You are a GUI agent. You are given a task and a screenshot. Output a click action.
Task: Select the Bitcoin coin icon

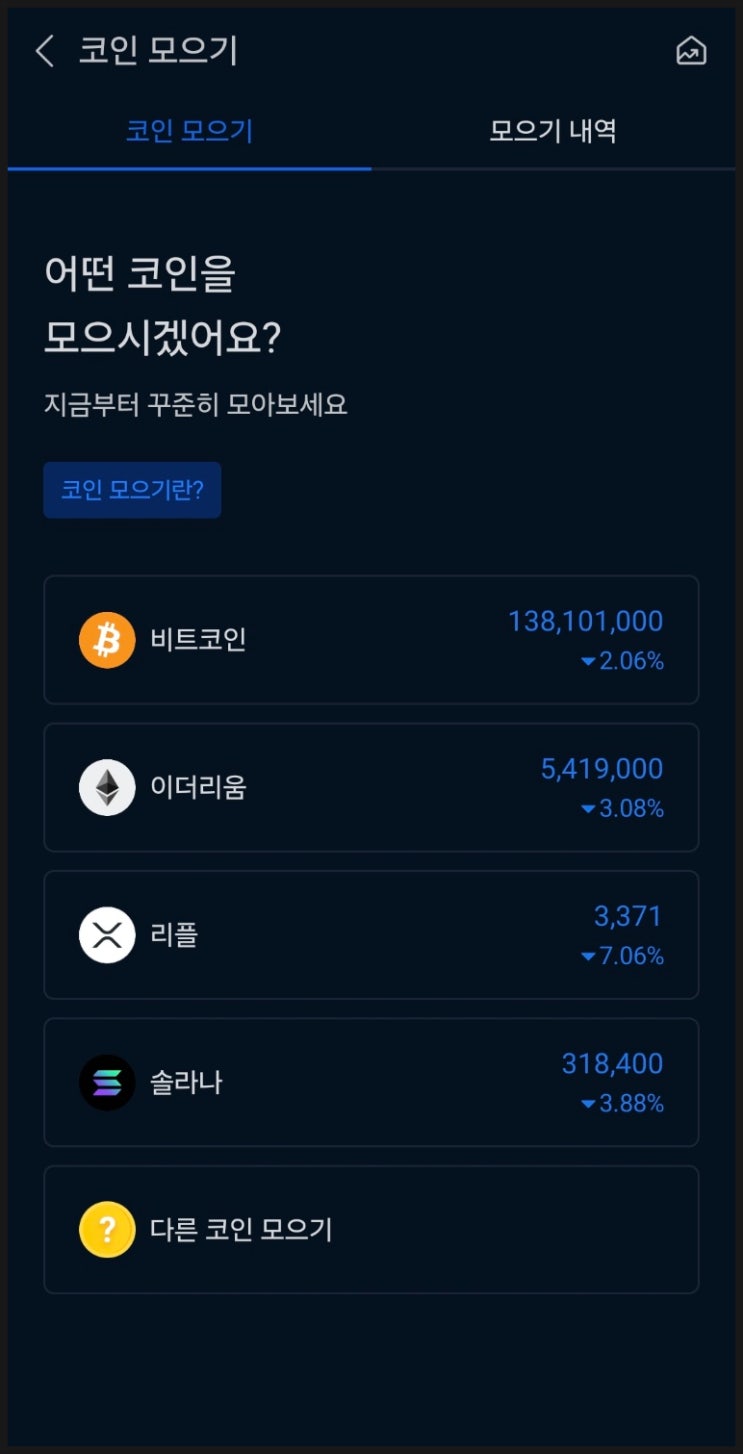pos(106,640)
